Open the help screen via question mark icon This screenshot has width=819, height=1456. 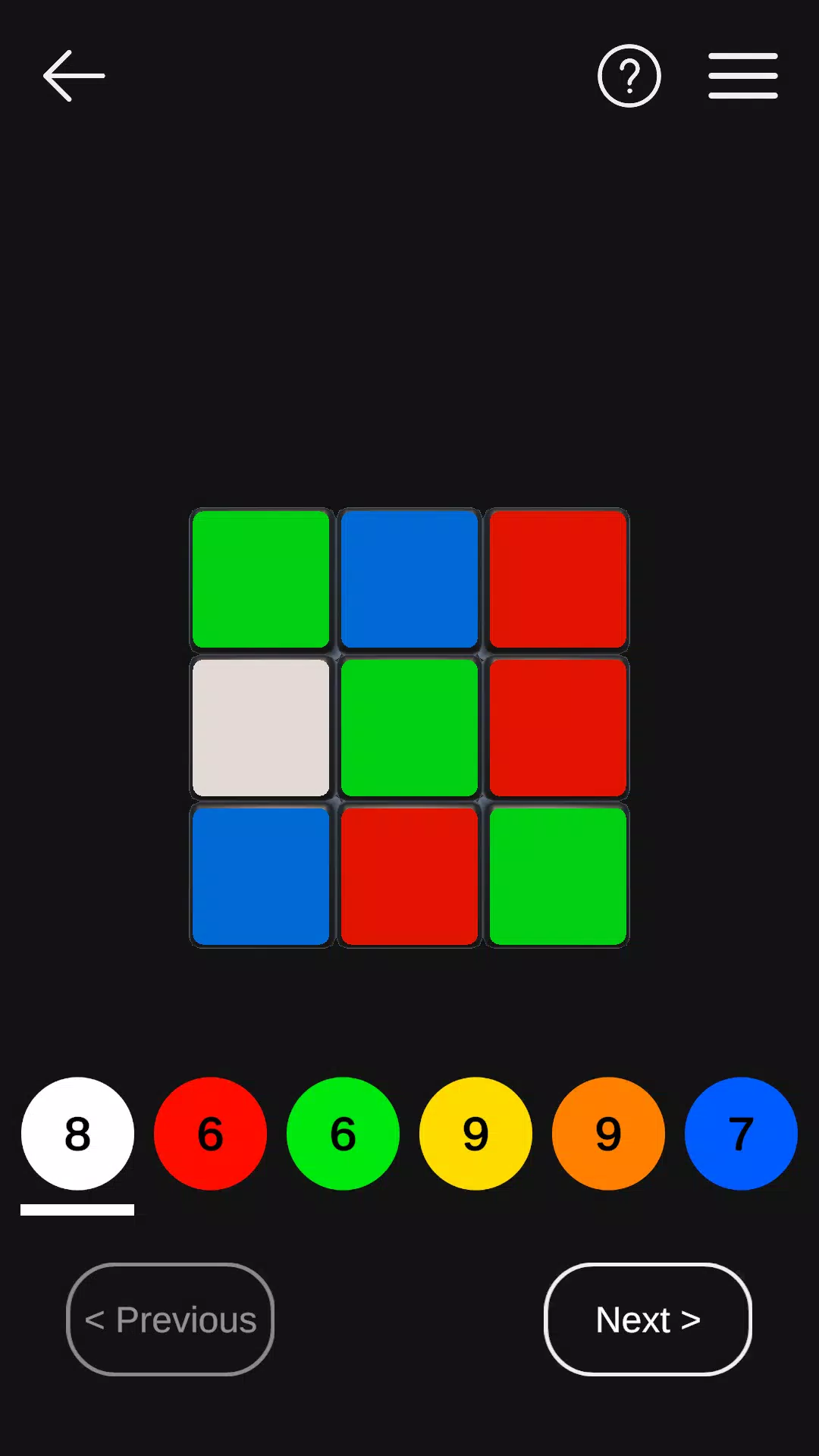[629, 75]
